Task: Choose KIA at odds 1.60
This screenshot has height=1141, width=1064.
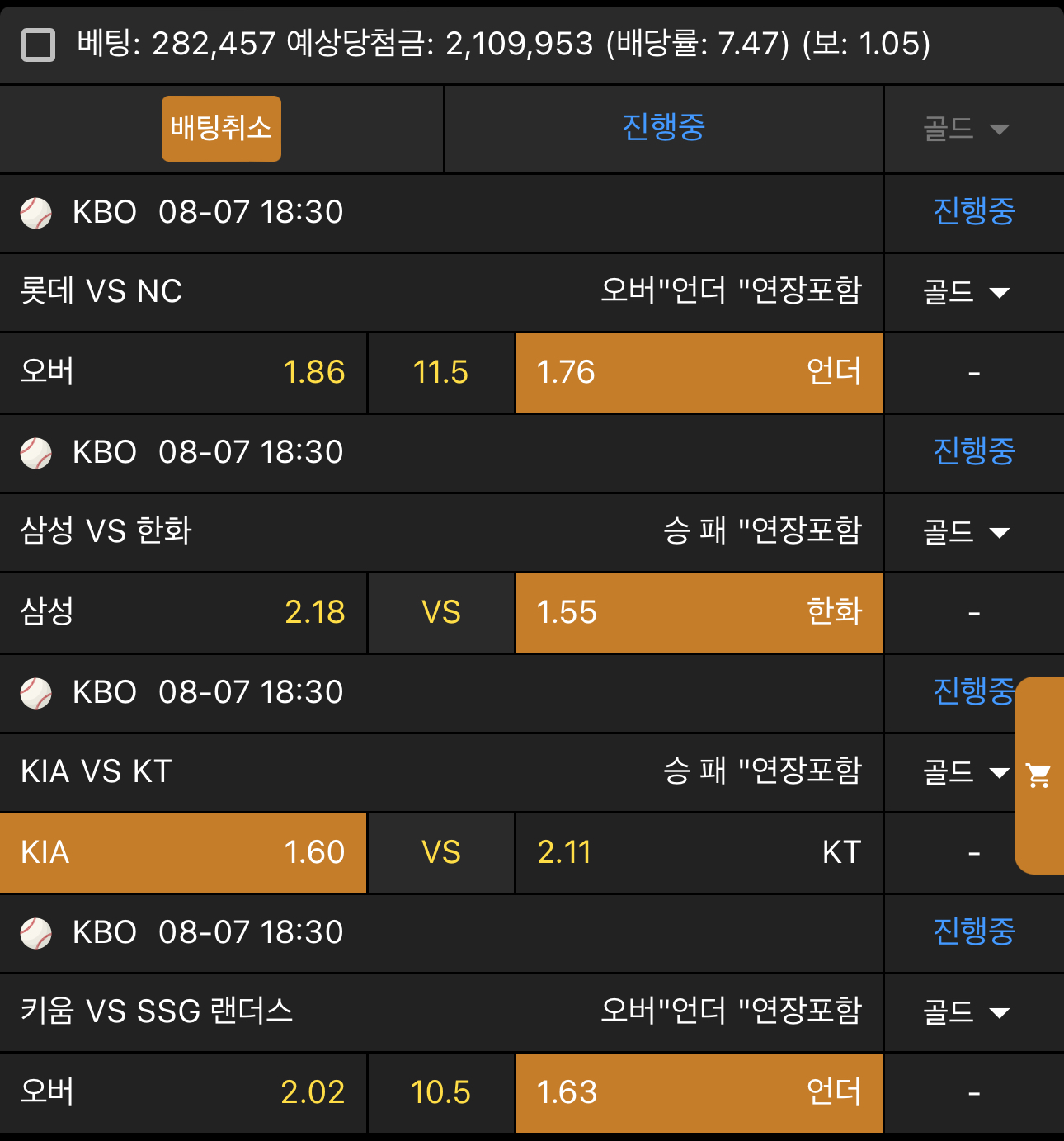Action: tap(183, 852)
